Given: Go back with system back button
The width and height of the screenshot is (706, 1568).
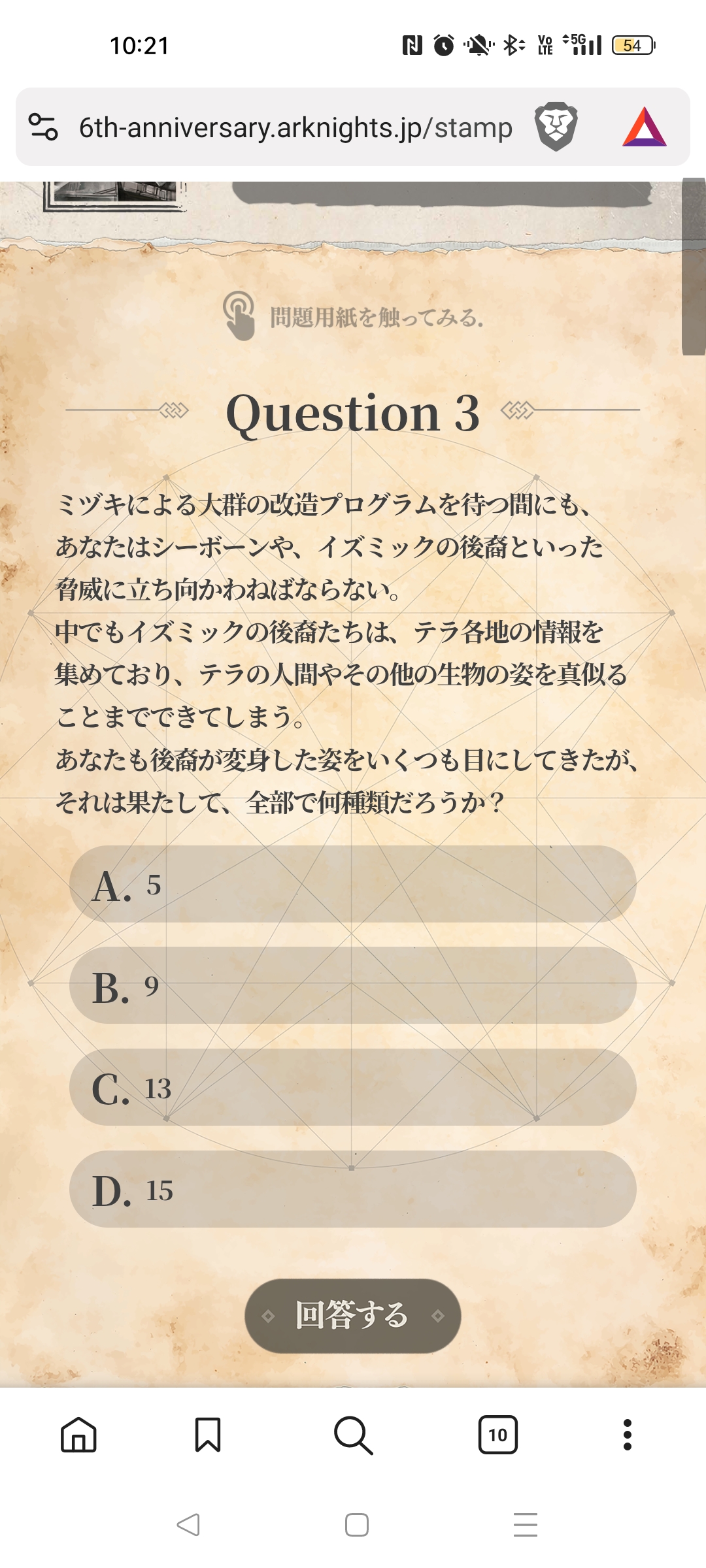Looking at the screenshot, I should click(x=188, y=1525).
